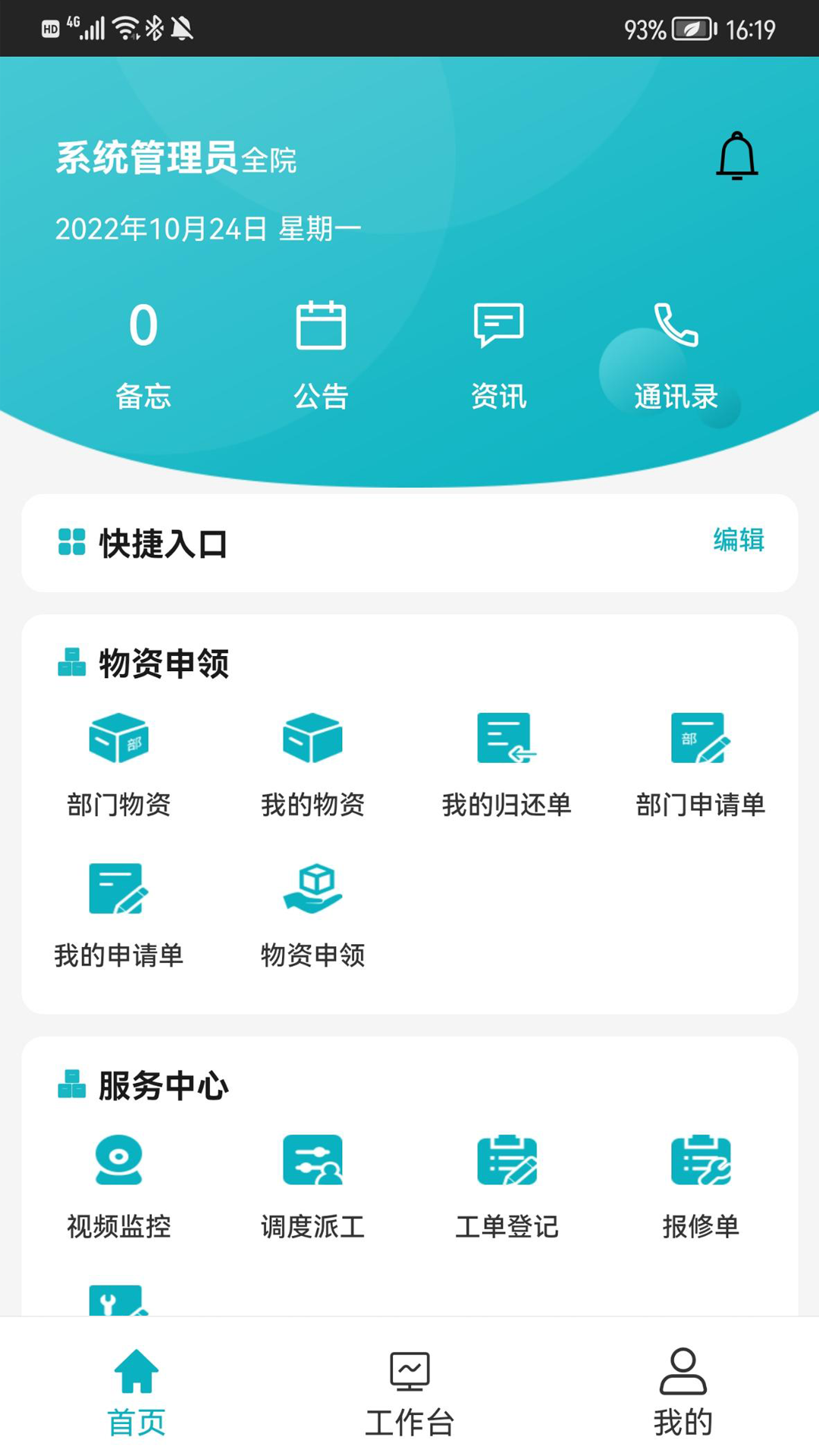Viewport: 819px width, 1456px height.
Task: Open 我的归还单
Action: 507,763
